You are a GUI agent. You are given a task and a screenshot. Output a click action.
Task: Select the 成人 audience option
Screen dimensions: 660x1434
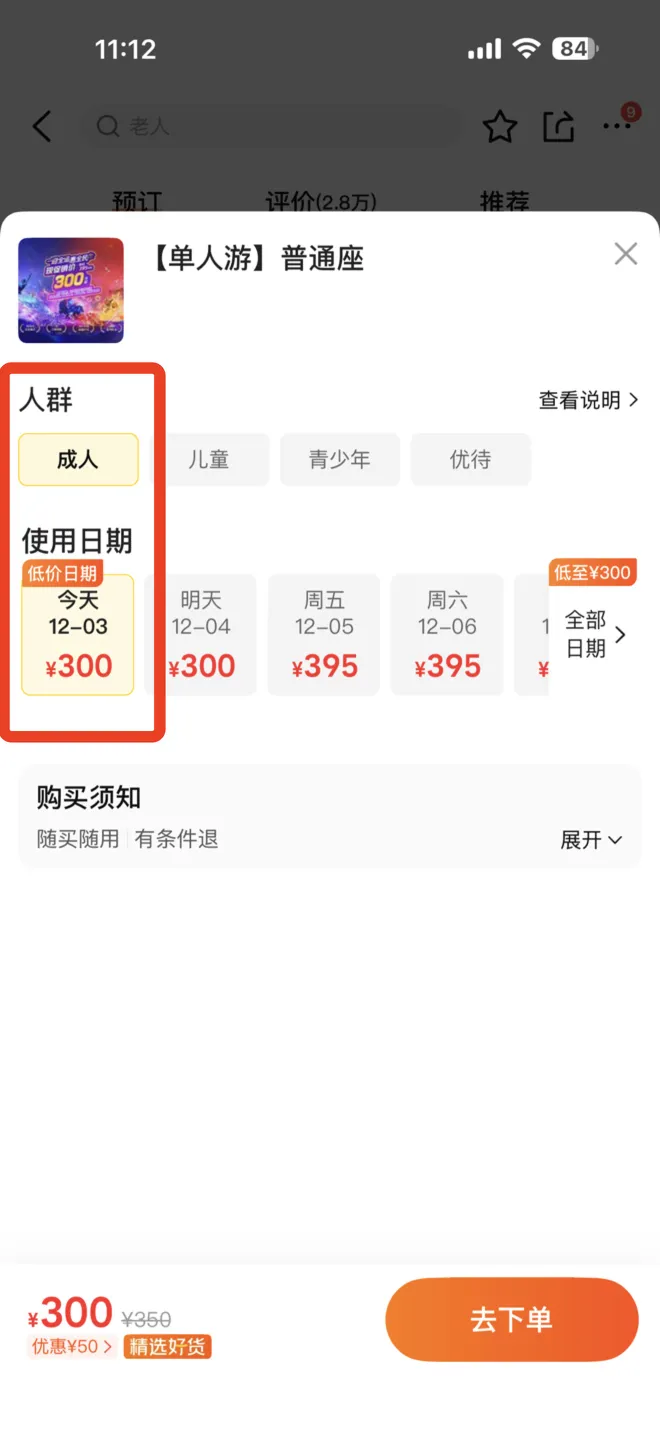[x=78, y=460]
